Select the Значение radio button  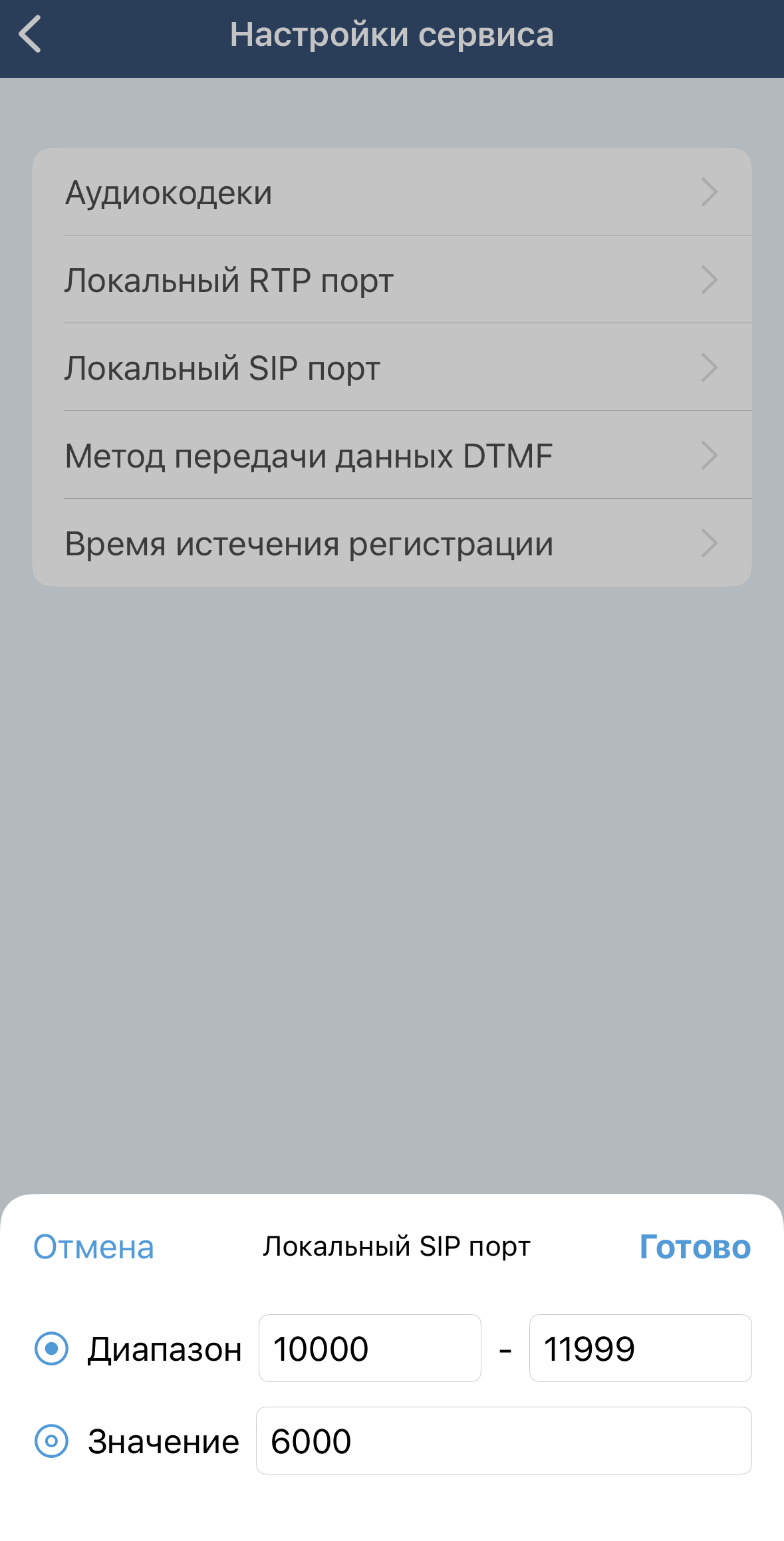pos(51,1441)
